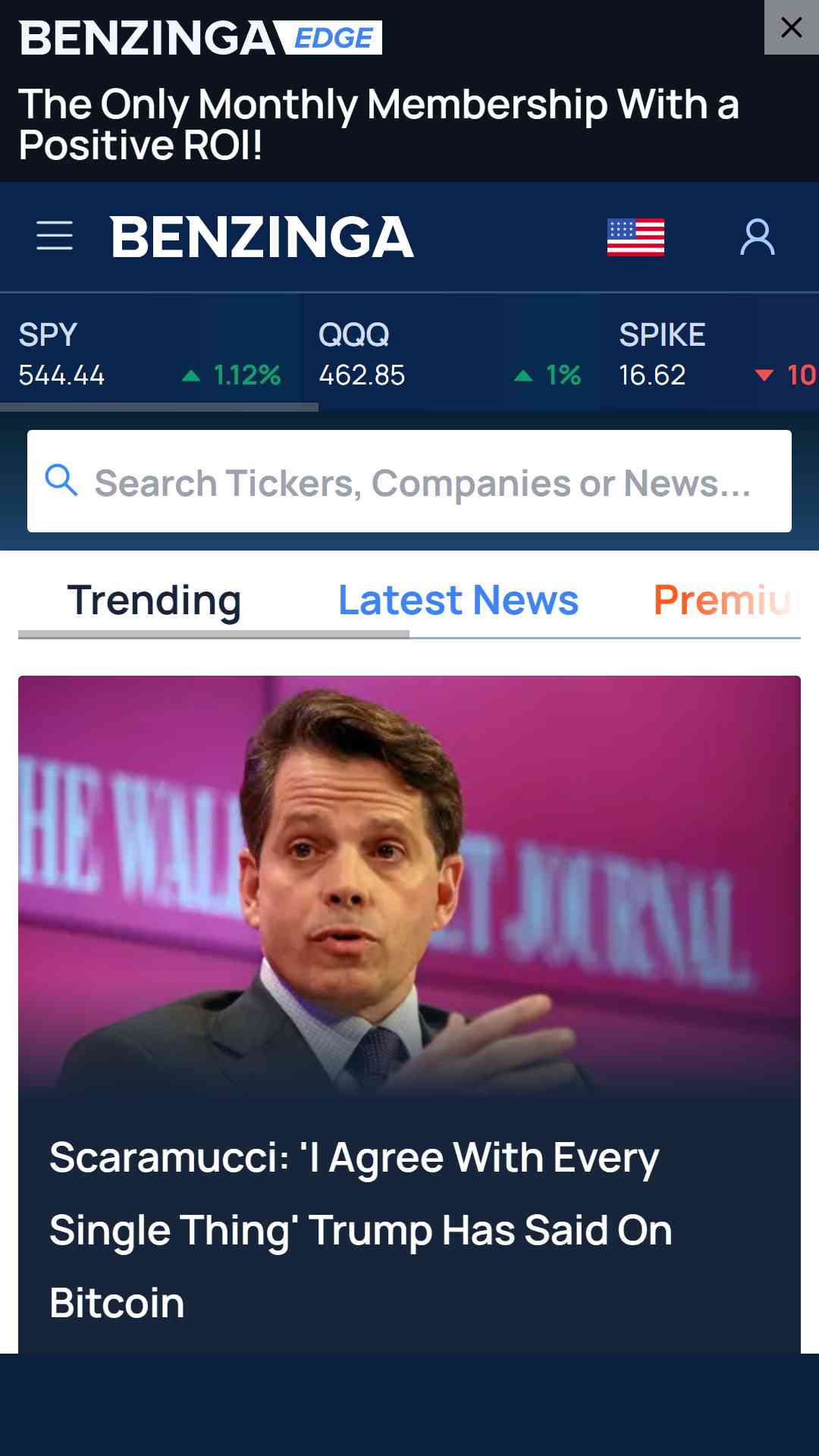This screenshot has height=1456, width=819.
Task: Select the Trending tab
Action: click(154, 601)
